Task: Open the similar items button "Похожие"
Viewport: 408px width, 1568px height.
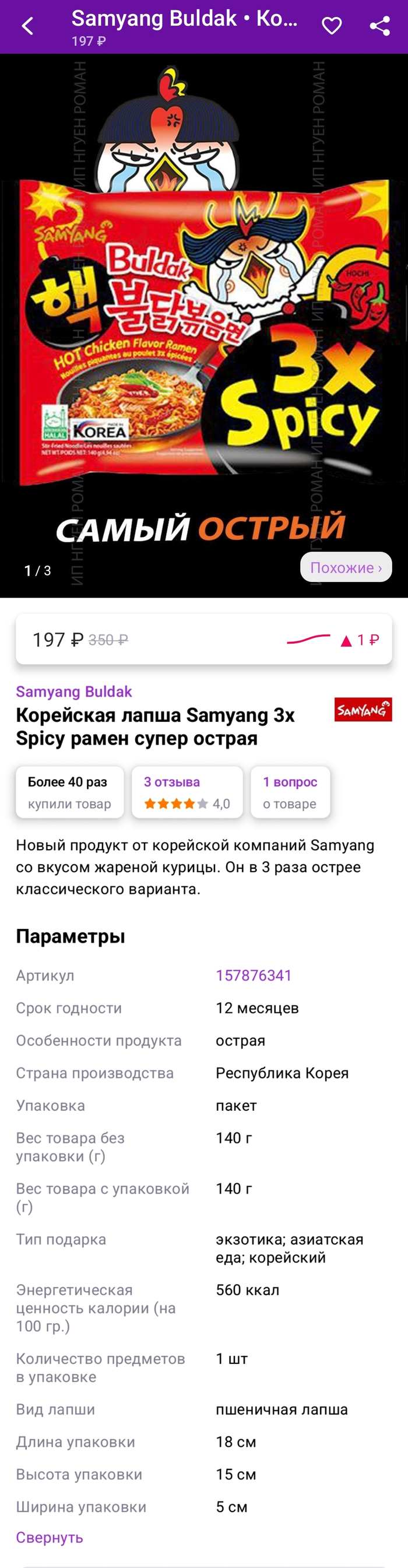Action: [346, 567]
